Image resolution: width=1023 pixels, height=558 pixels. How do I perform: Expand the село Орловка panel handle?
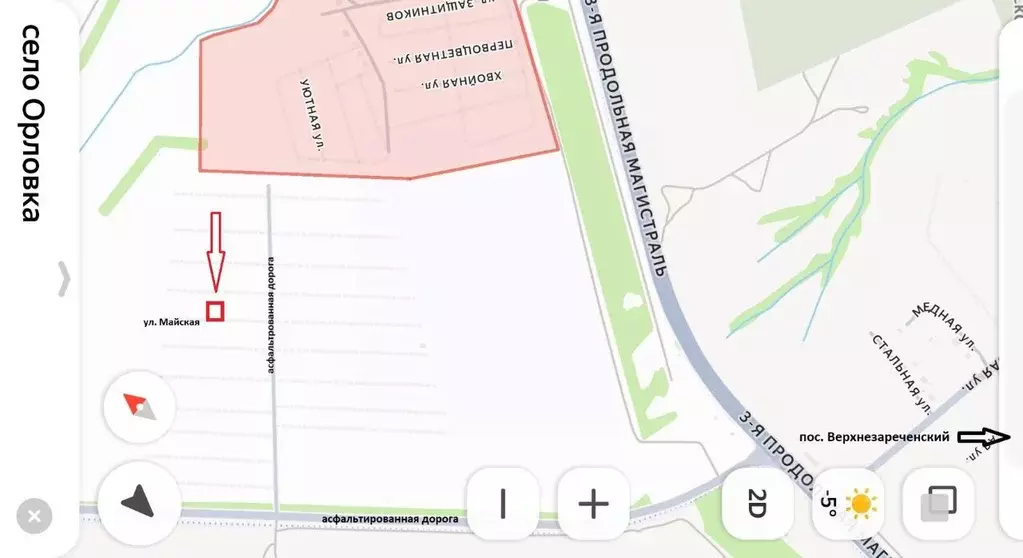[64, 279]
